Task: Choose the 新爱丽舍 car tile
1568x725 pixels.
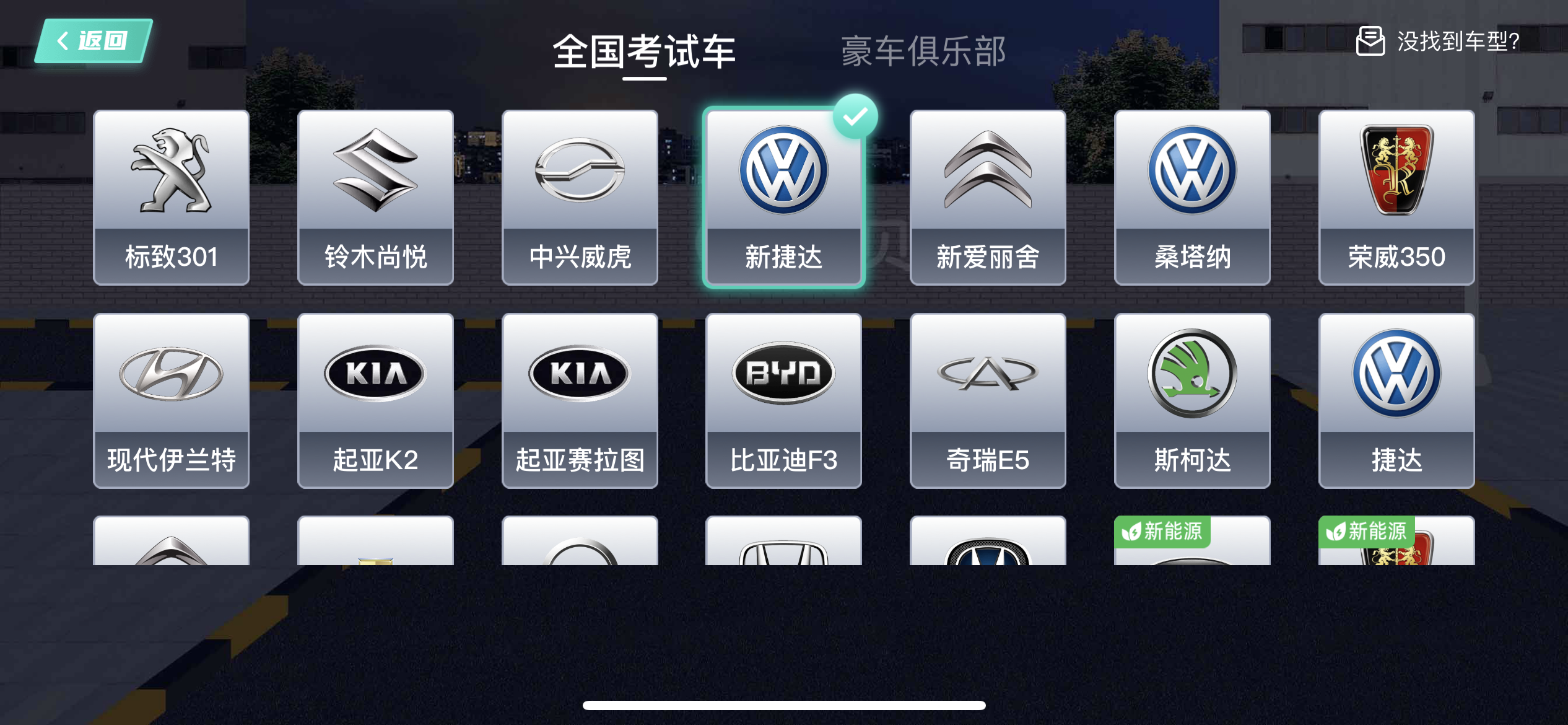Action: coord(988,197)
